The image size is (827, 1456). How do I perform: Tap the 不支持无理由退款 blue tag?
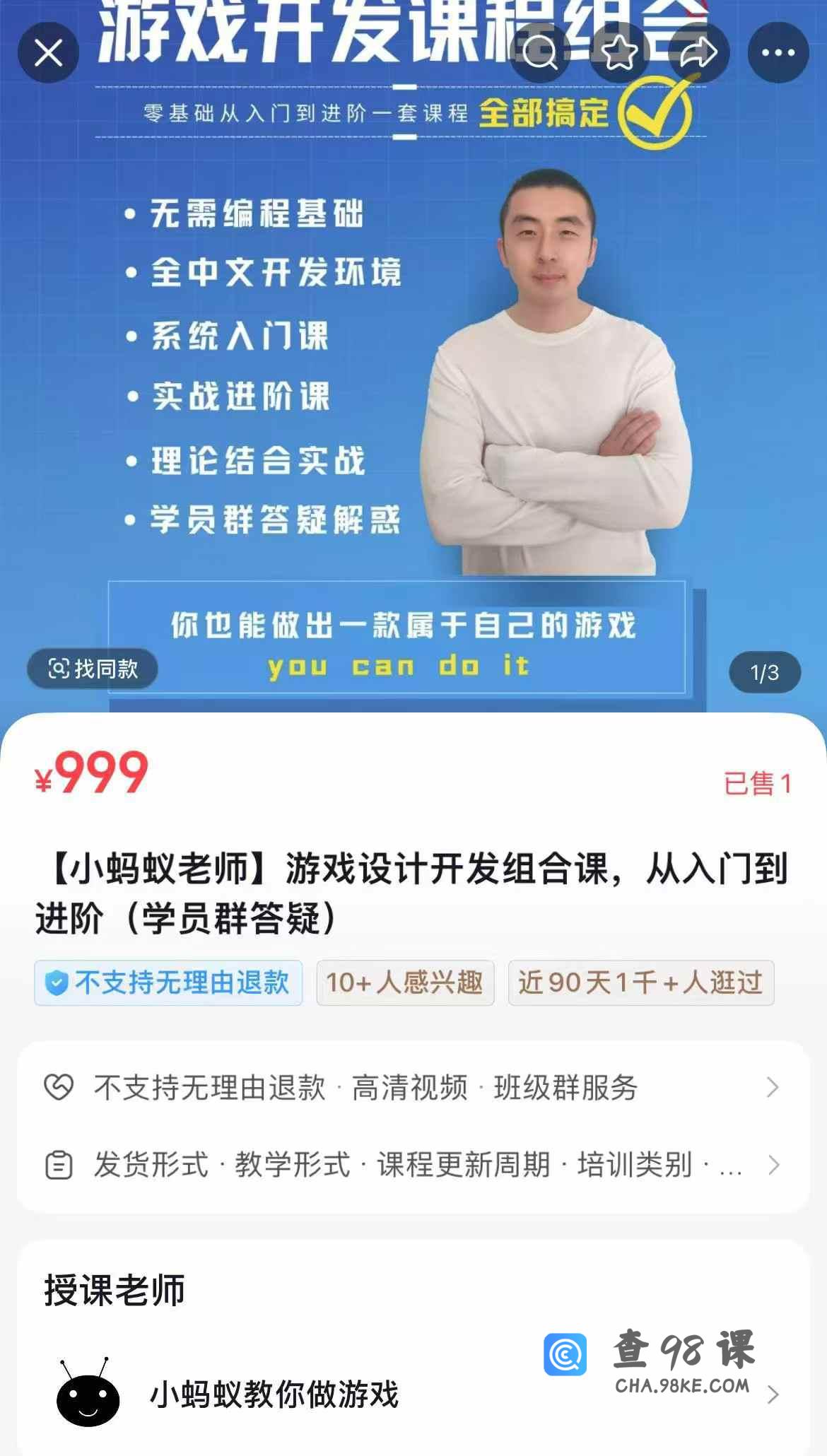(168, 983)
